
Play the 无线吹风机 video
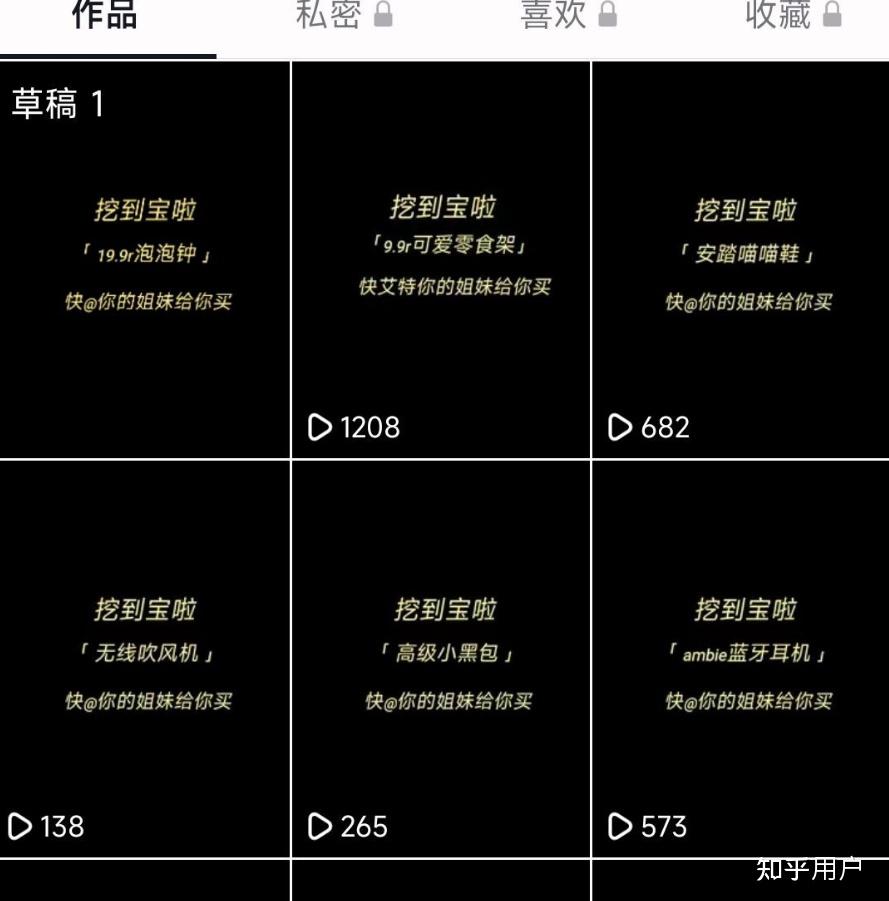145,658
